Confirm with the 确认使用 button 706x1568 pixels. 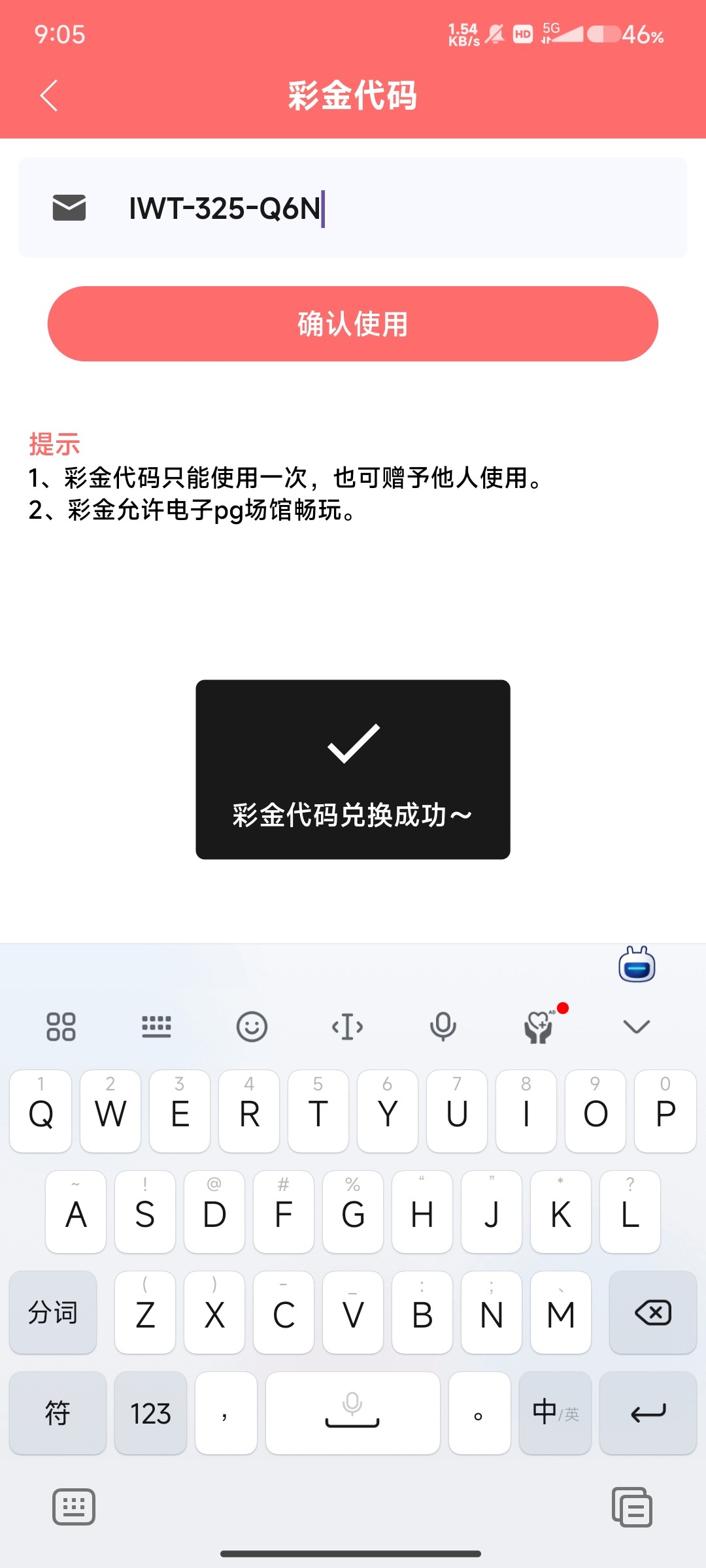click(x=353, y=324)
